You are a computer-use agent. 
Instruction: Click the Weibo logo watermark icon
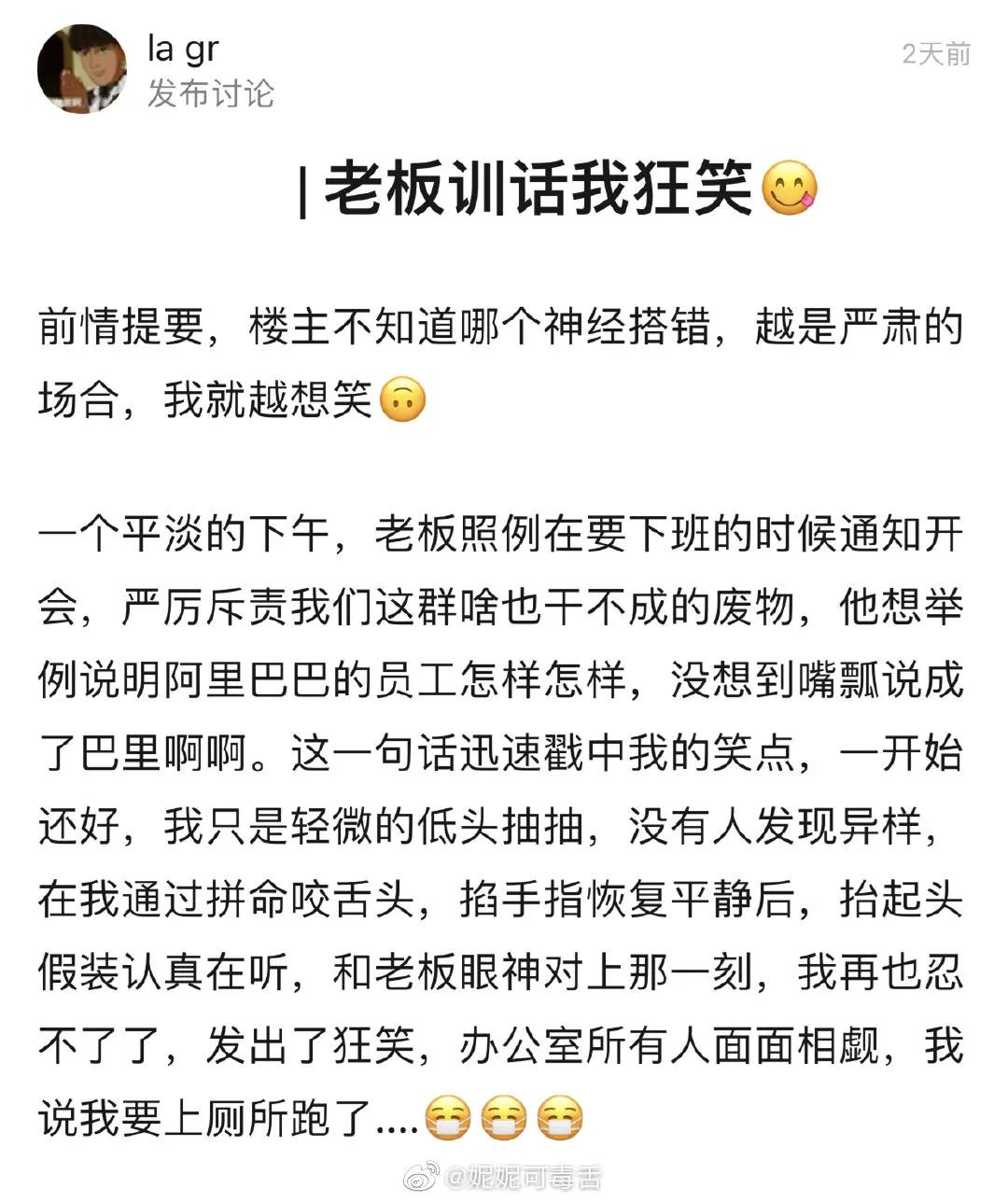[x=420, y=1178]
